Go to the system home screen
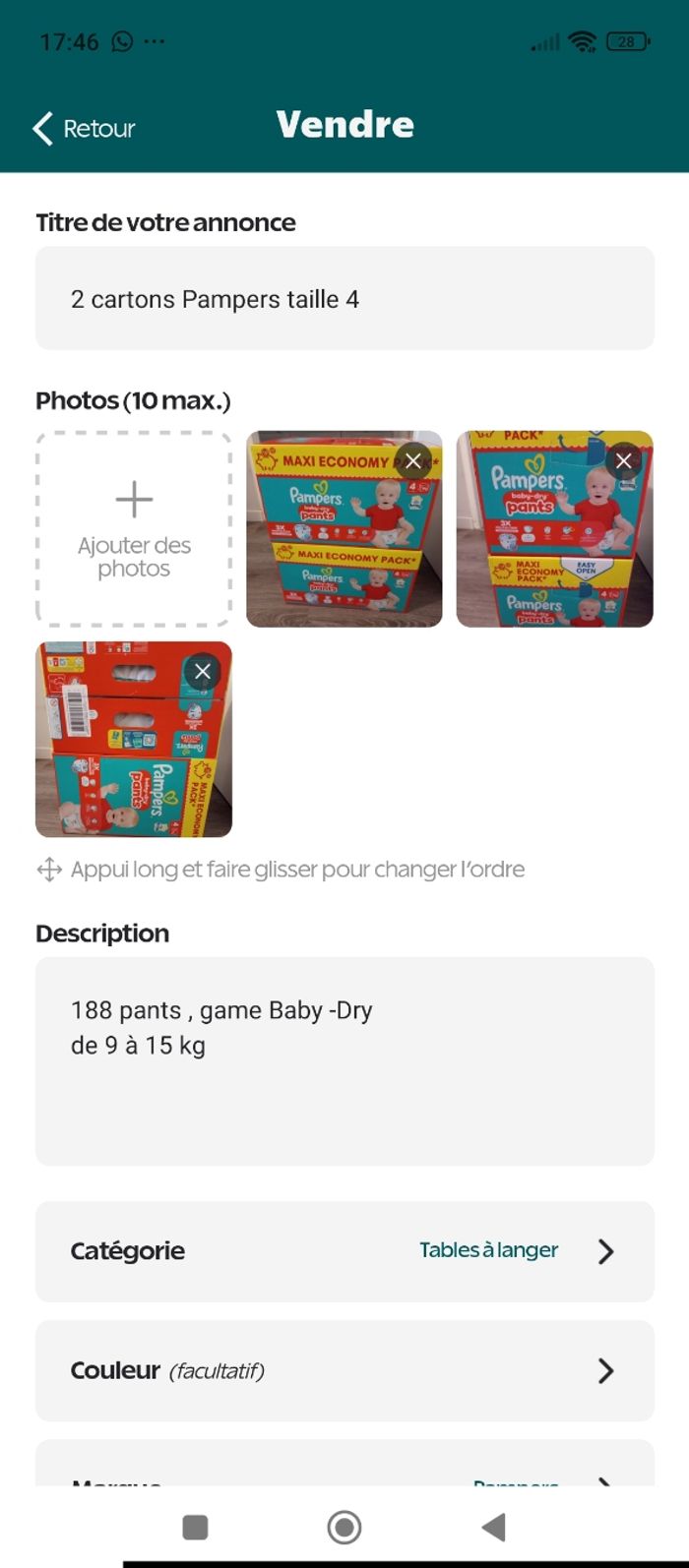Viewport: 689px width, 1568px height. click(344, 1527)
